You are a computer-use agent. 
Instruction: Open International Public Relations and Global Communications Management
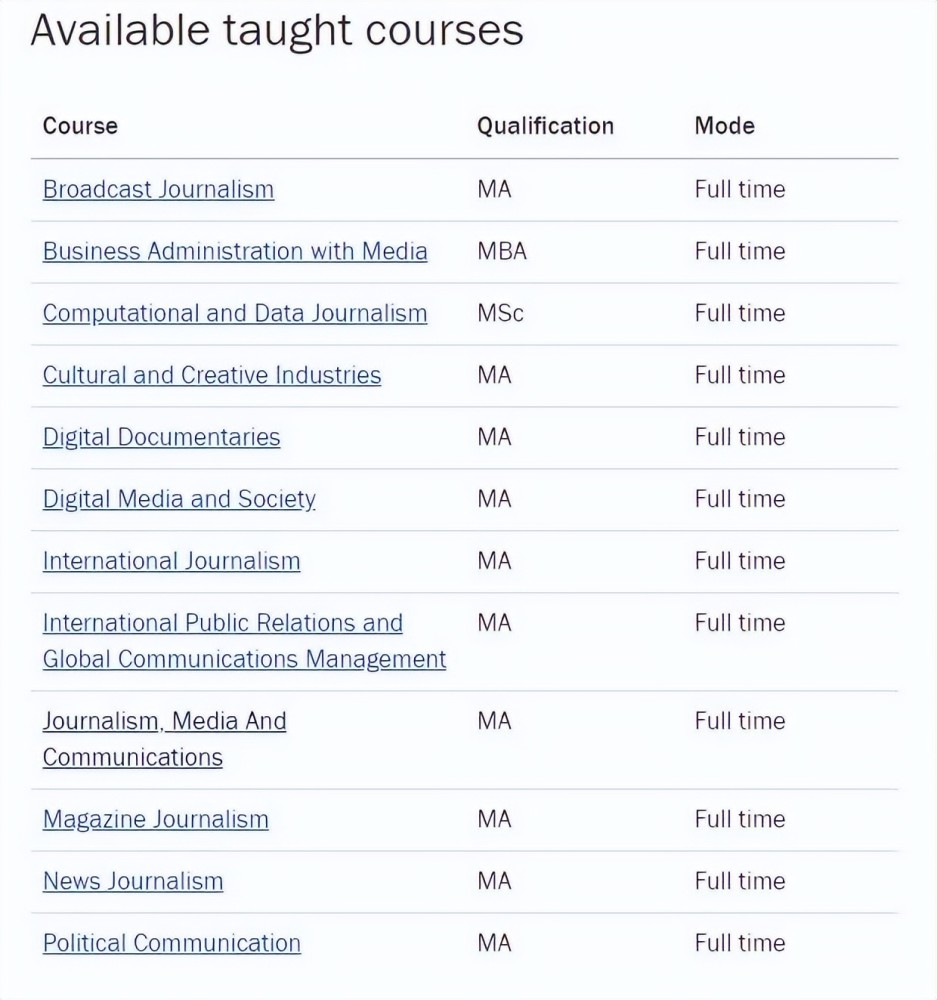(244, 641)
